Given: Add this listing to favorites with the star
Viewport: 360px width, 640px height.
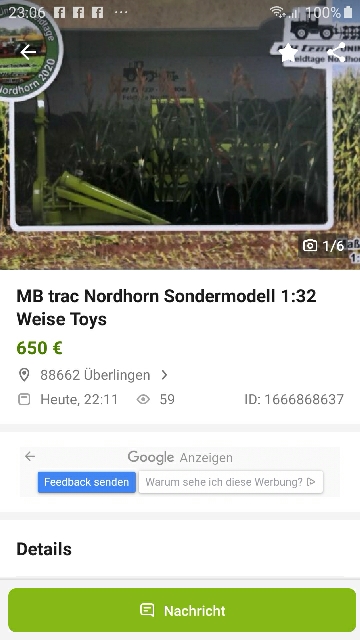Looking at the screenshot, I should [x=289, y=53].
